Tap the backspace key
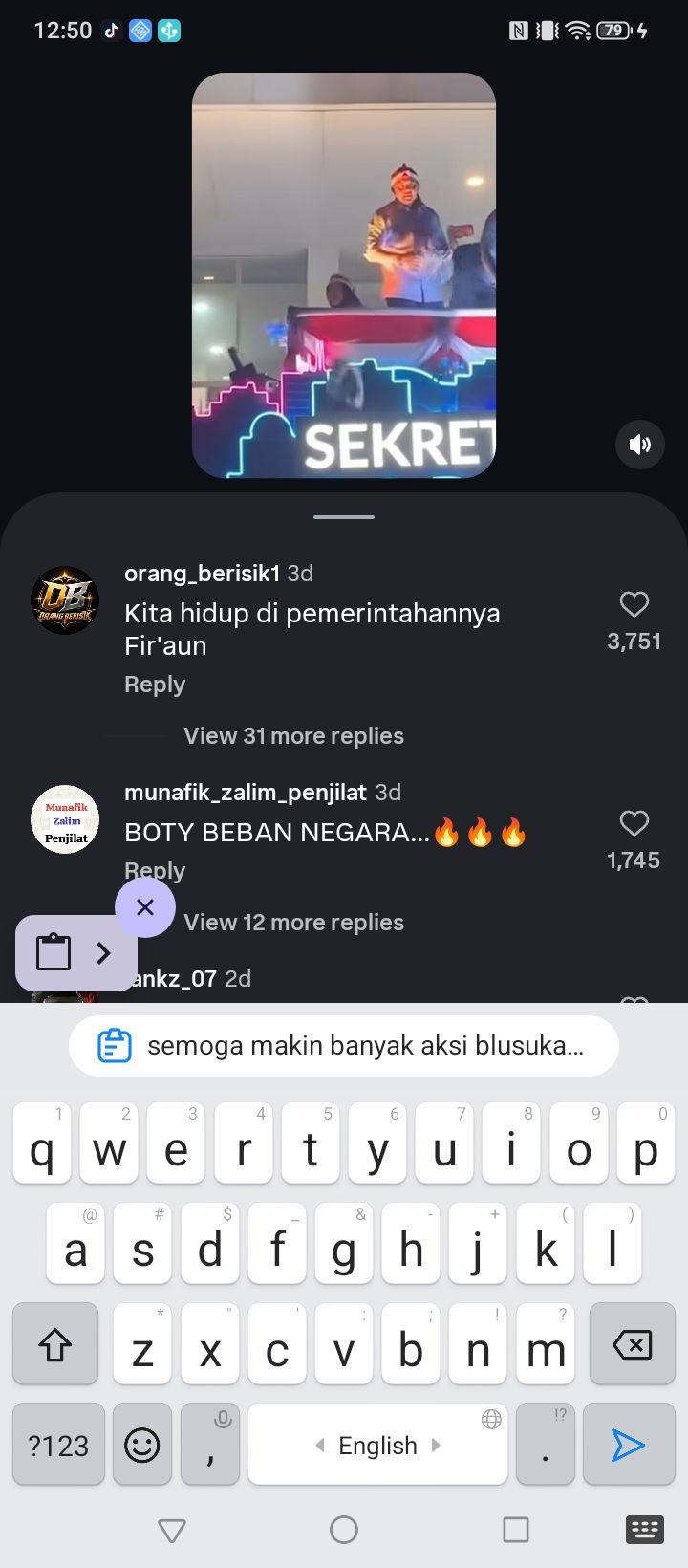Screen dimensions: 688x1568 pos(632,1345)
